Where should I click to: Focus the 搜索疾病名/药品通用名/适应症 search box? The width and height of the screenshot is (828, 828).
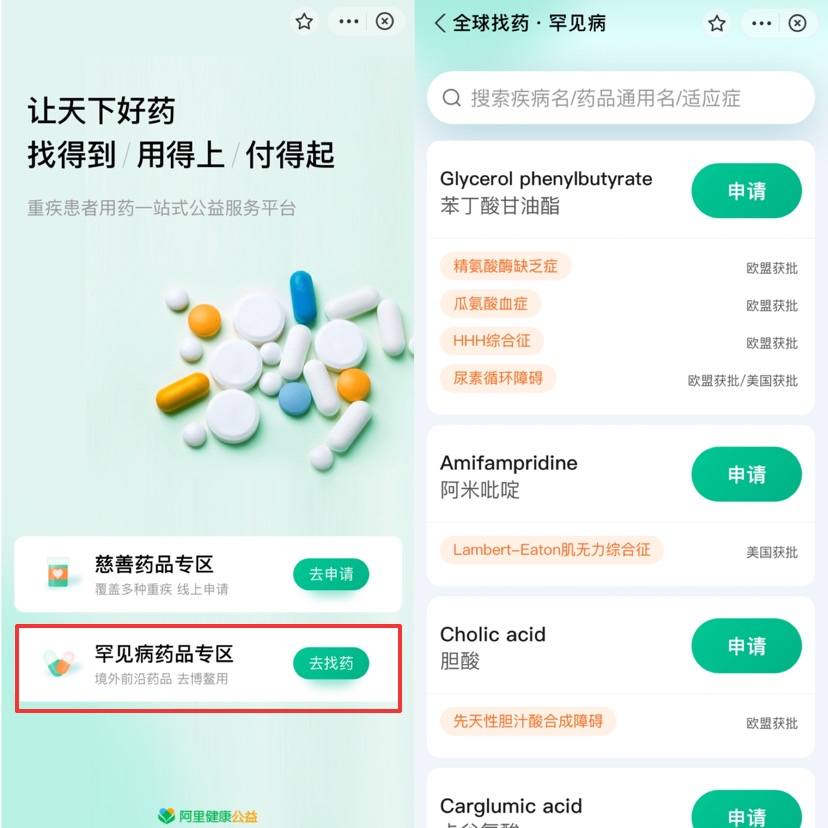[620, 98]
